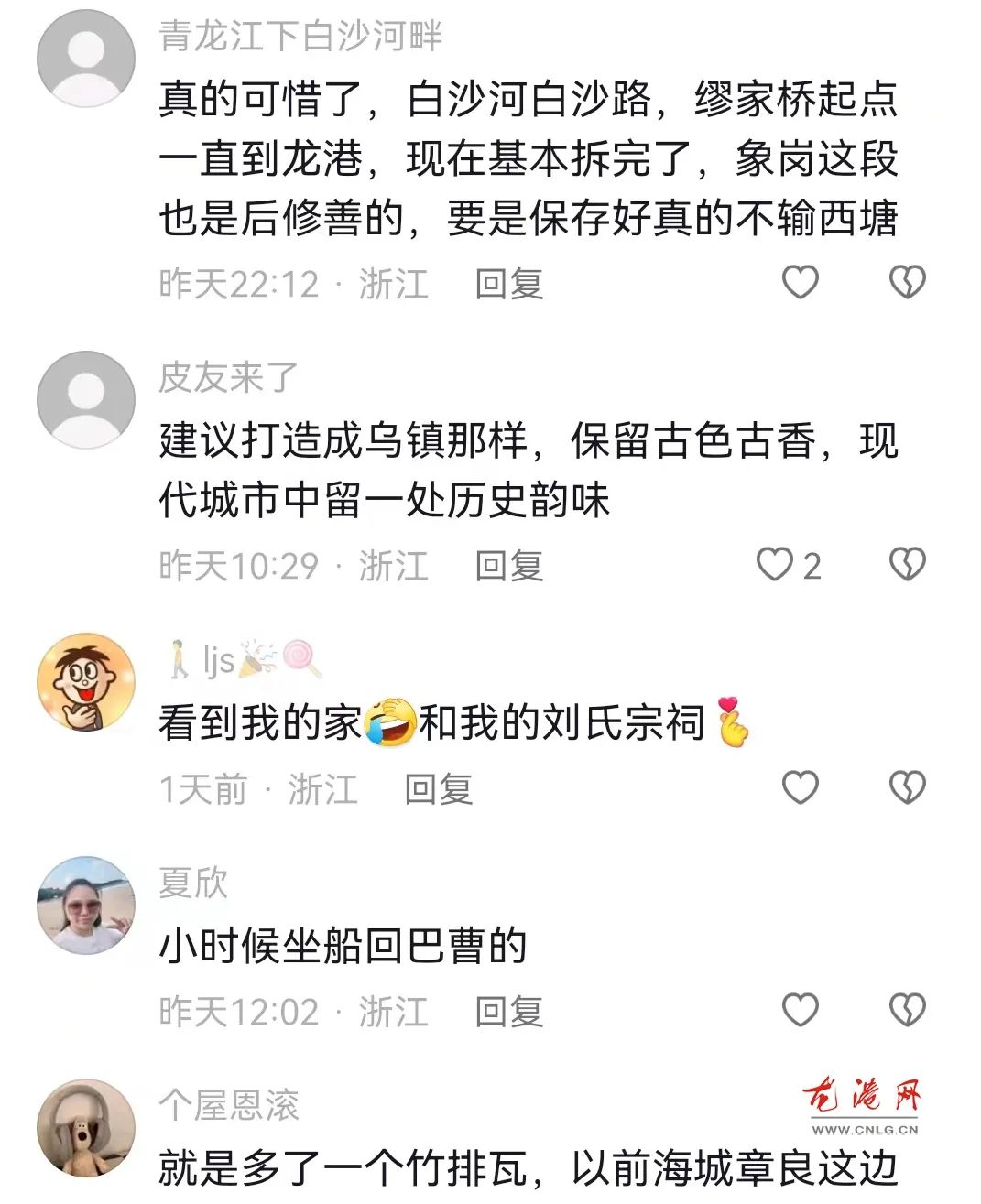
Task: Open 青龙江下白沙河畔's username profile
Action: 300,37
